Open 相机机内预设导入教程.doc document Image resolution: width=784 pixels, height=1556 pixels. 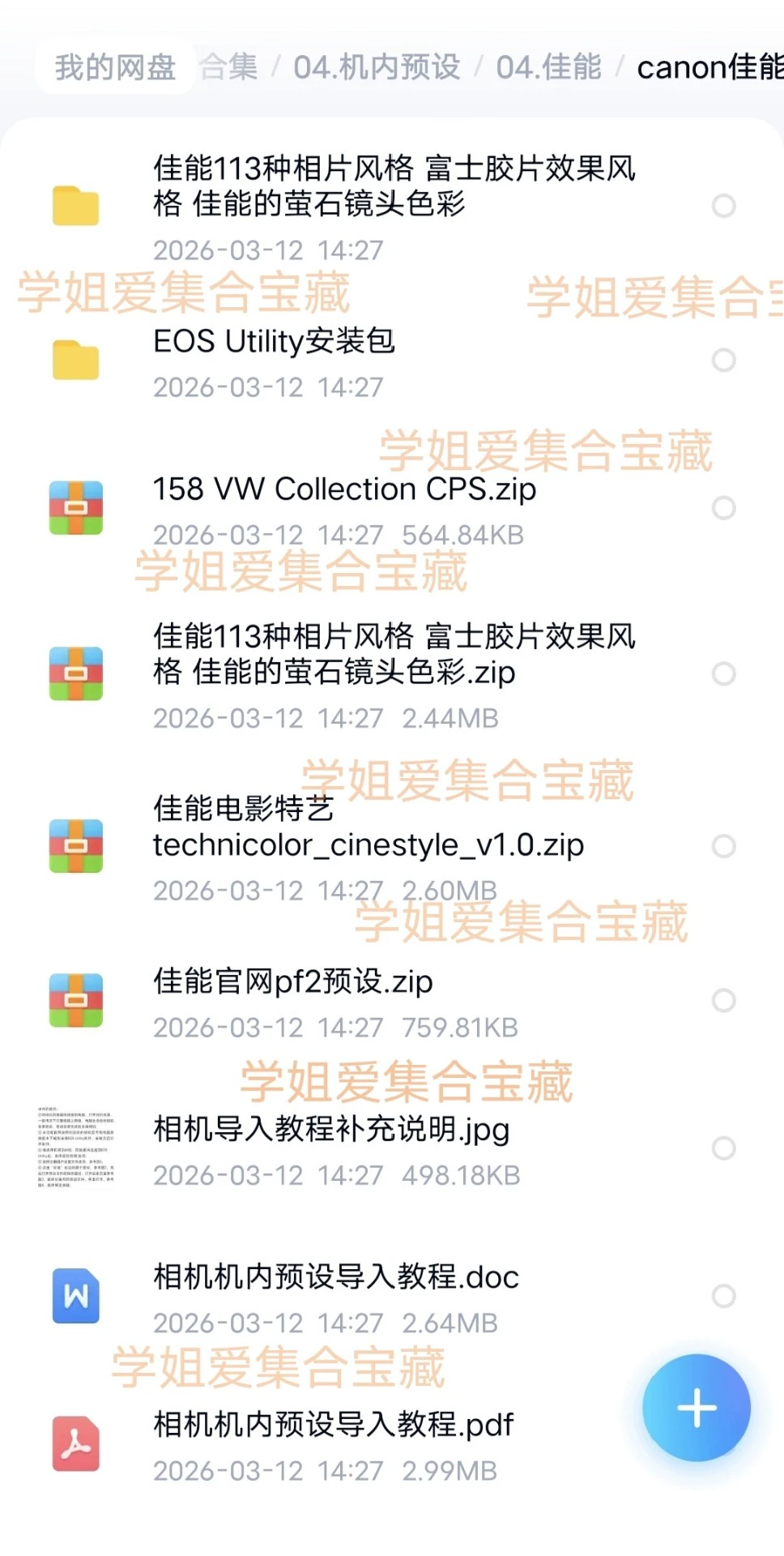point(335,1277)
